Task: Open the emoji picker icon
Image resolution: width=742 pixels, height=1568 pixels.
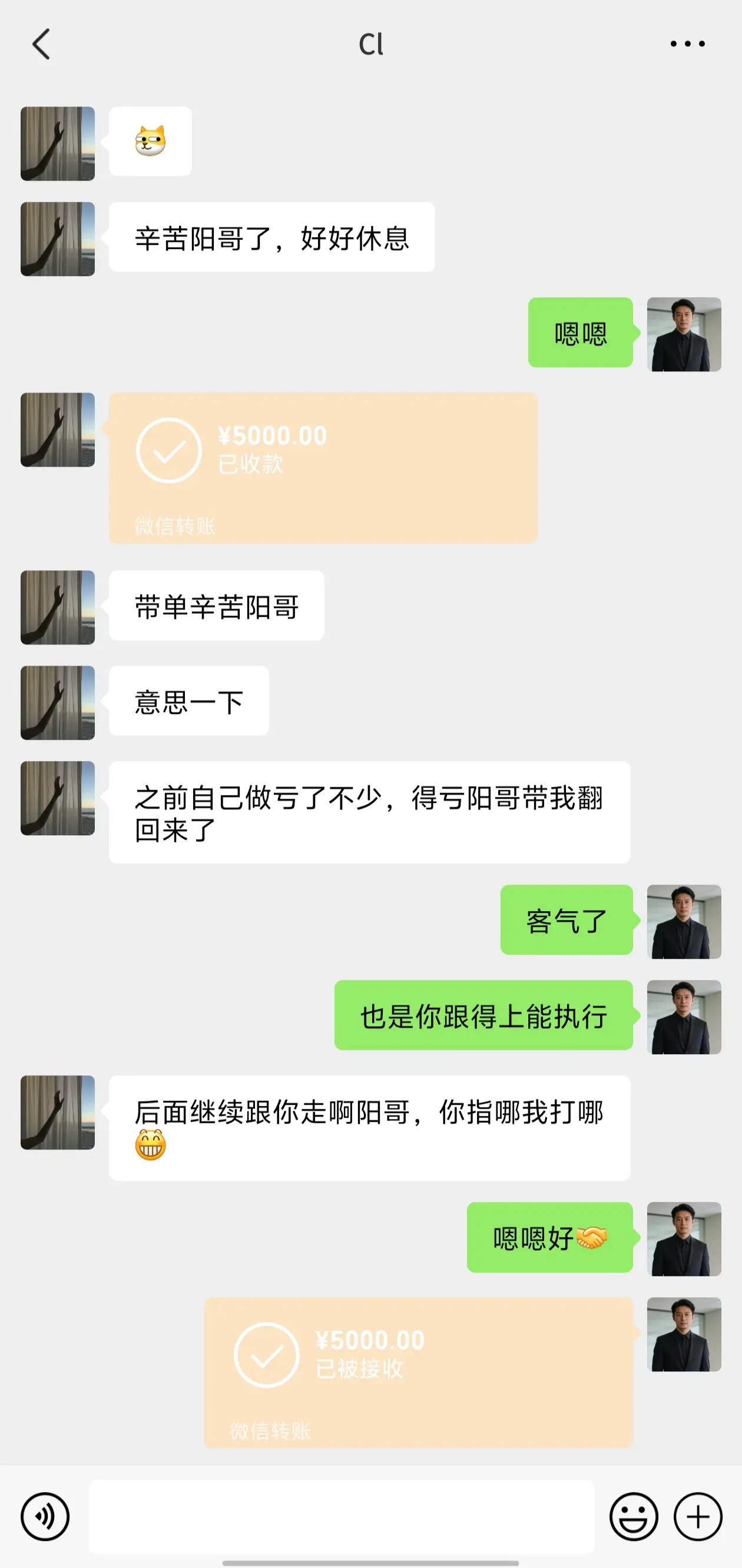Action: pyautogui.click(x=634, y=1517)
